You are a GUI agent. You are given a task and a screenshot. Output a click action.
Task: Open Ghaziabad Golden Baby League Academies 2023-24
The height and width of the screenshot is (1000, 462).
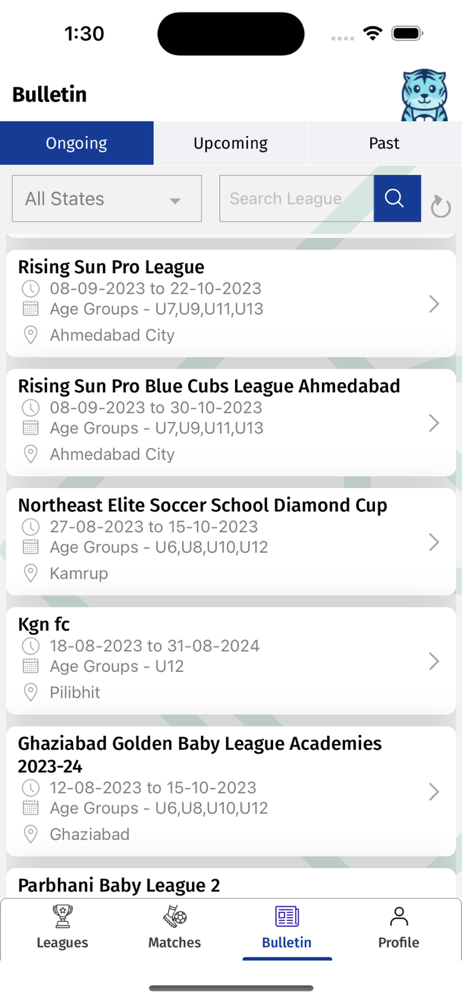[x=231, y=791]
